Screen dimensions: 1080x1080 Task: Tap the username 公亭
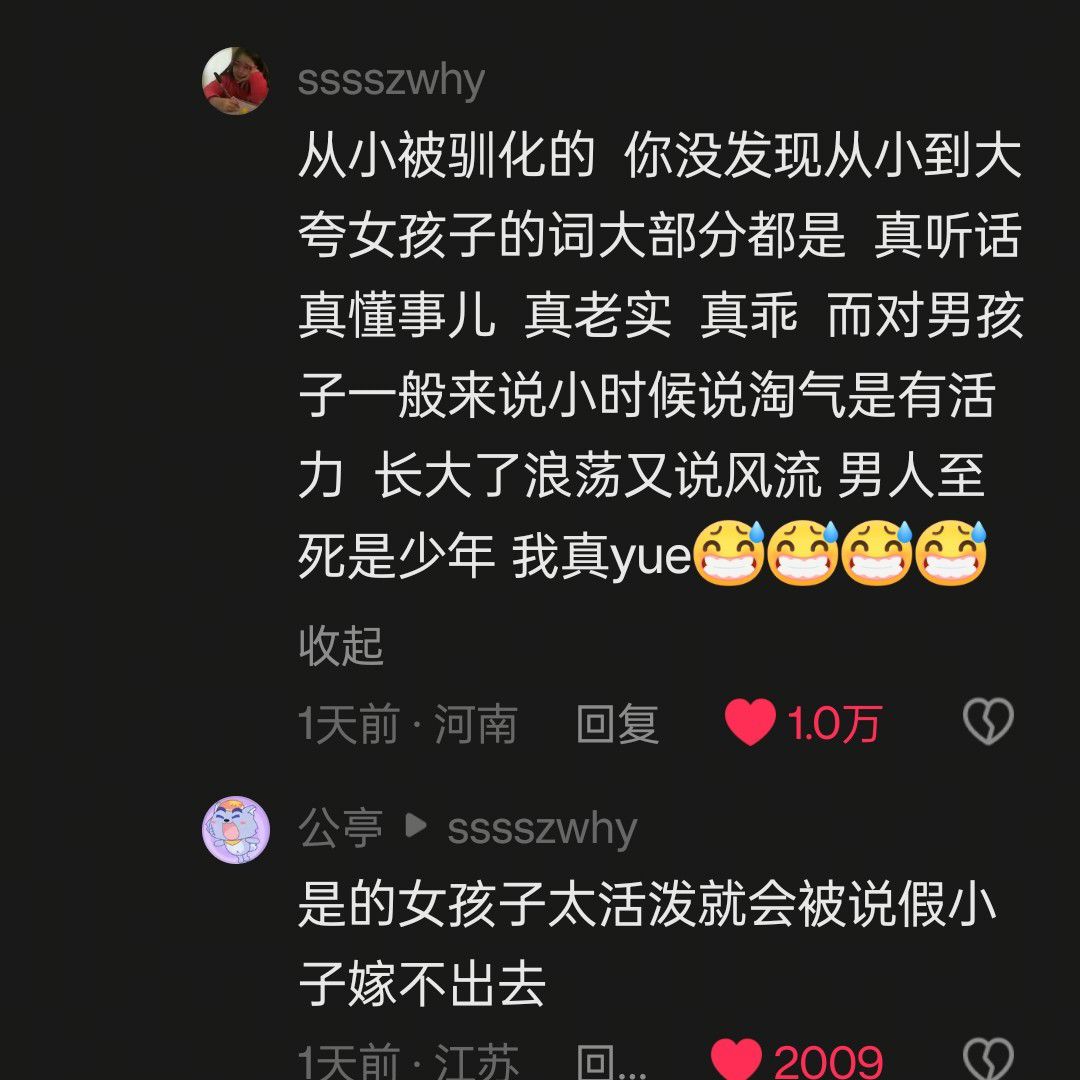click(x=340, y=829)
